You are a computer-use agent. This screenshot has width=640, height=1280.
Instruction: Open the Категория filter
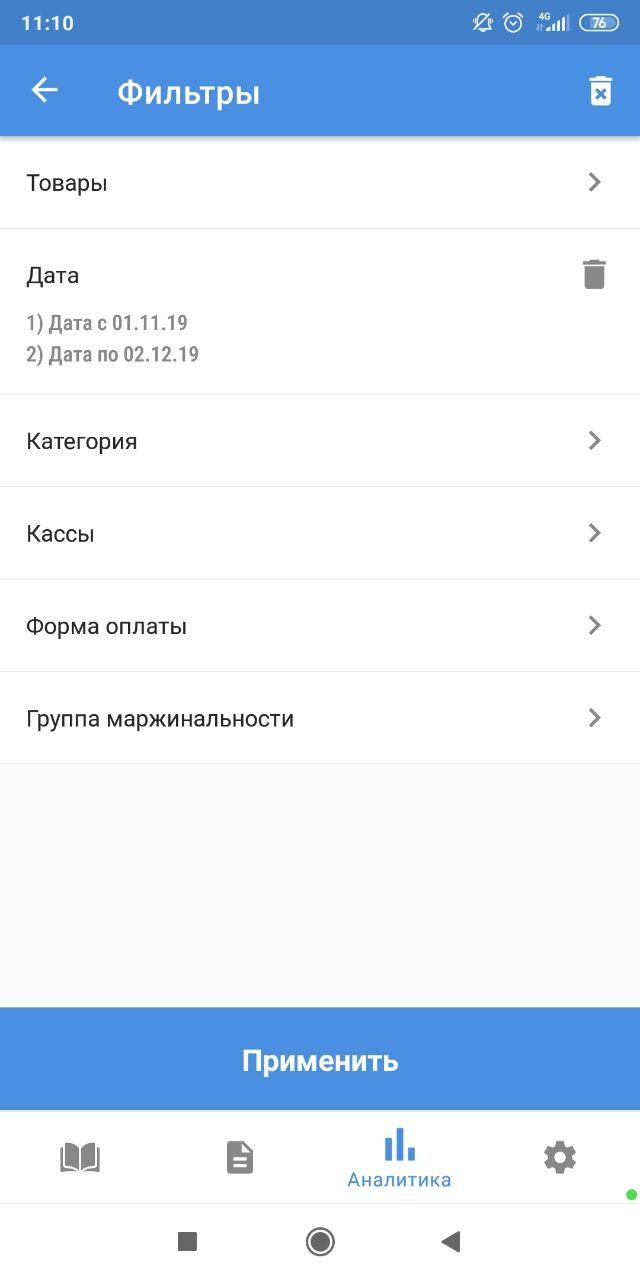click(320, 441)
